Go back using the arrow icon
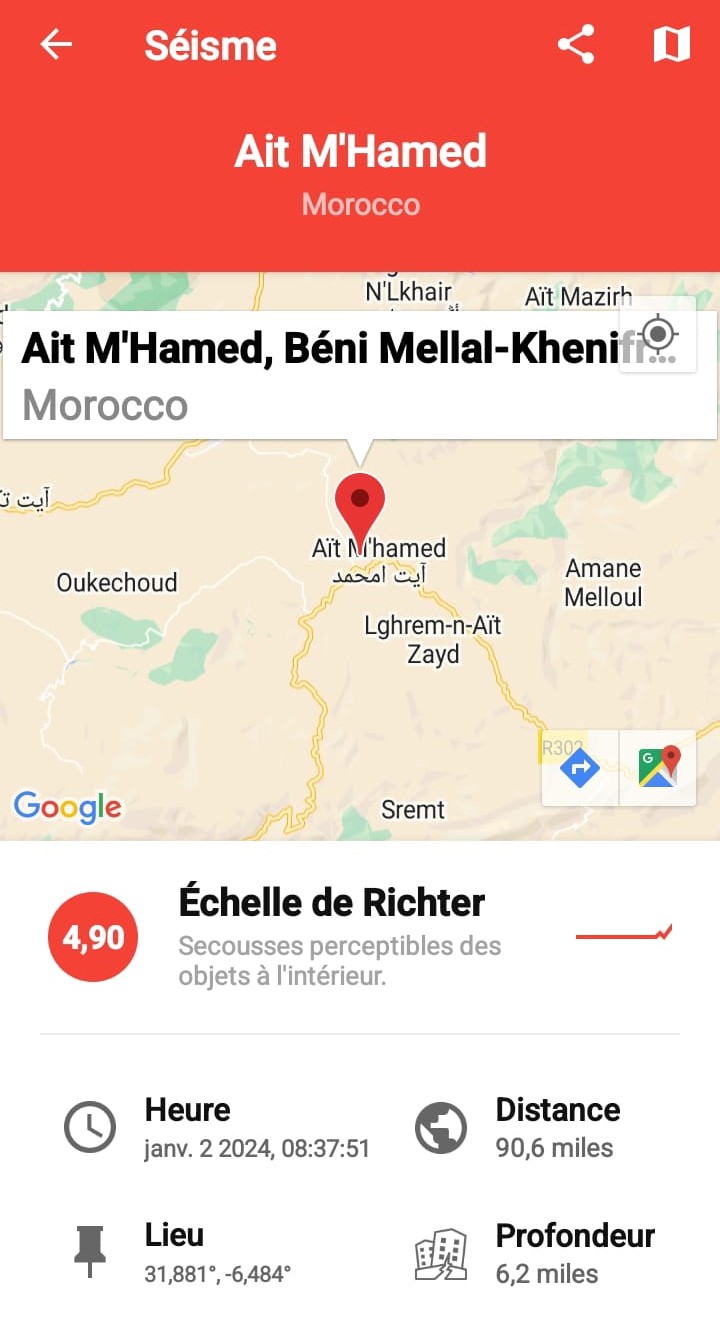 [x=56, y=45]
